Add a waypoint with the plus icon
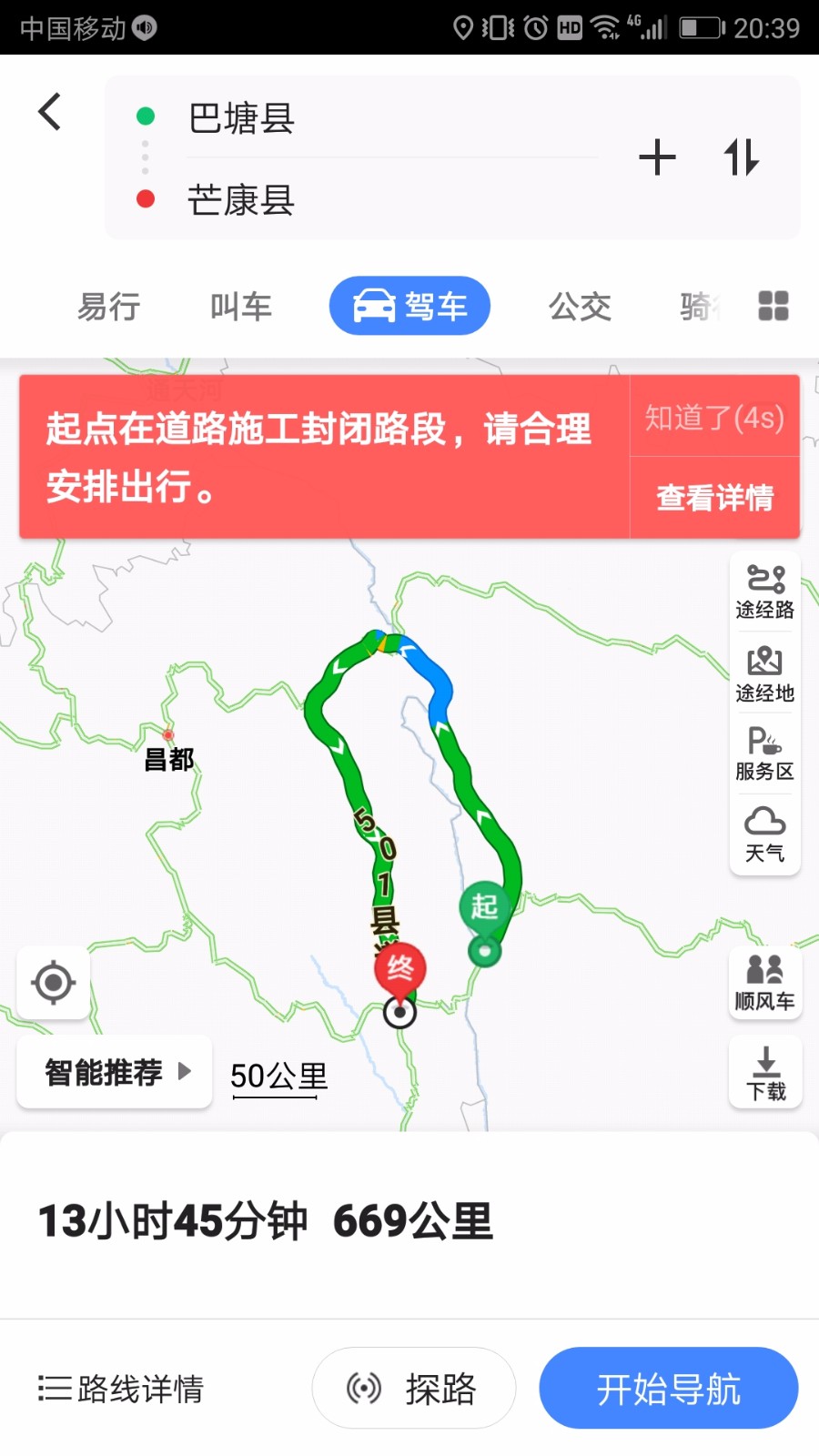This screenshot has width=819, height=1456. (x=657, y=157)
